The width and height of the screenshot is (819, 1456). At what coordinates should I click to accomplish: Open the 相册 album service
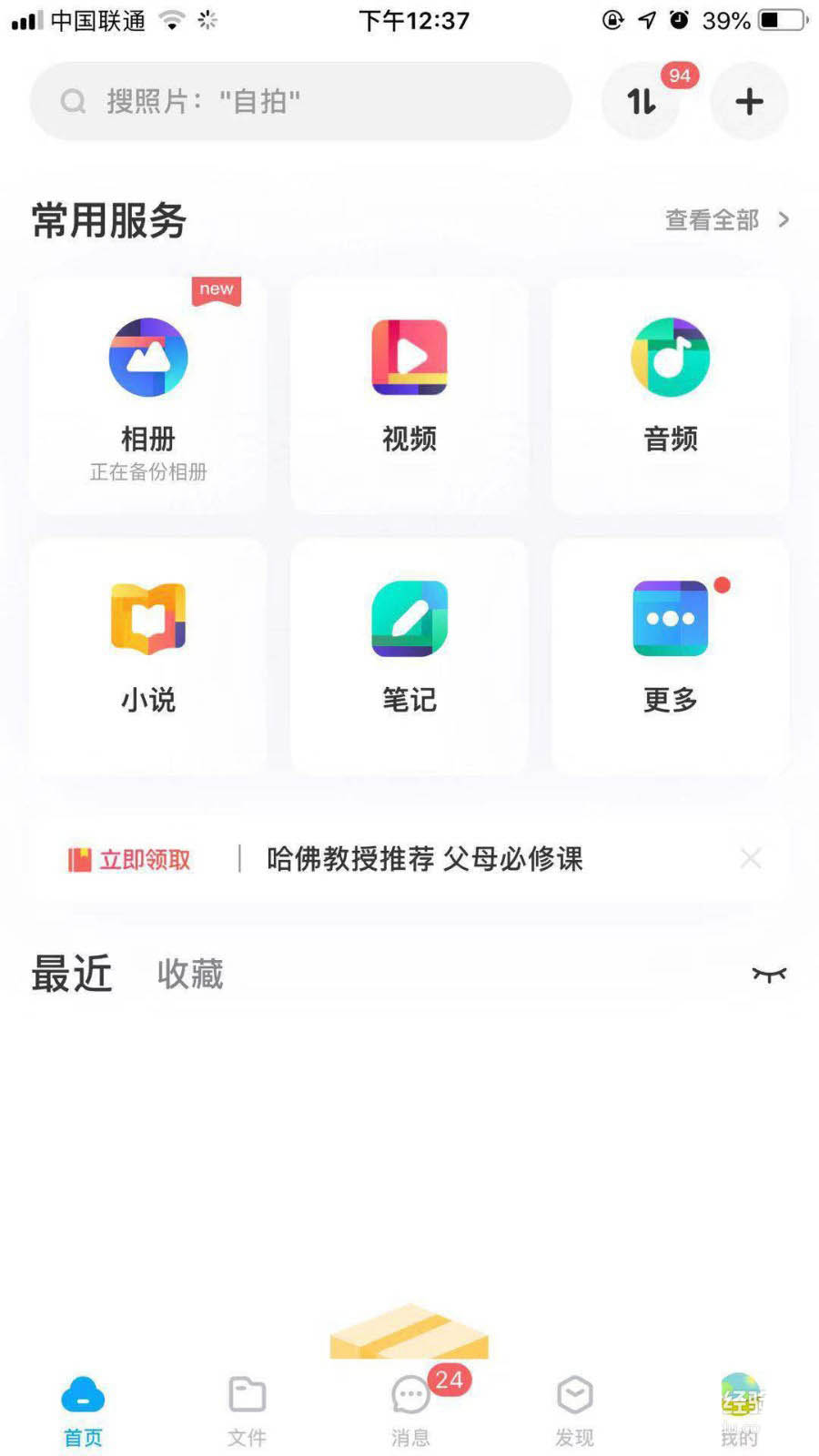148,395
